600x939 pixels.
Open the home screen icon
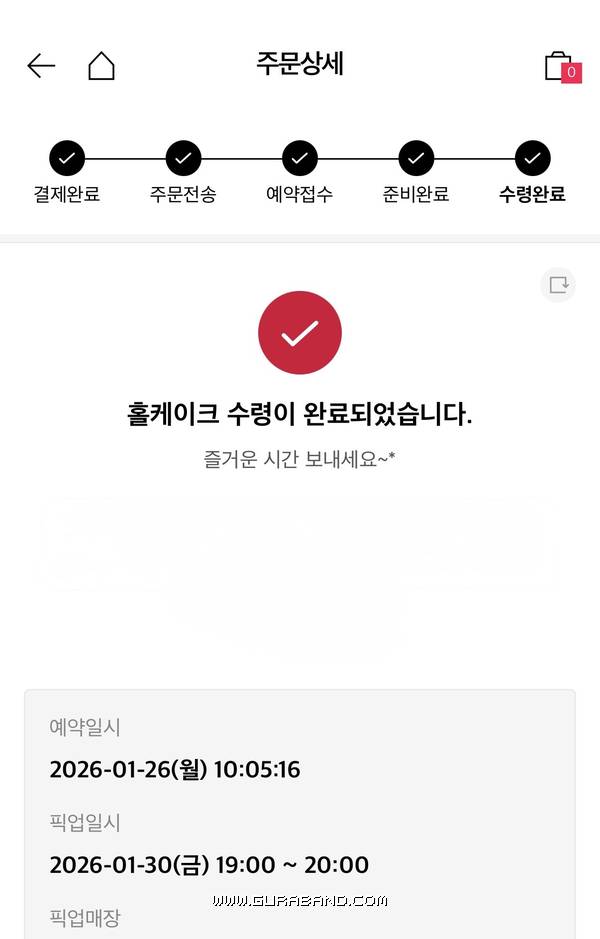pyautogui.click(x=101, y=66)
